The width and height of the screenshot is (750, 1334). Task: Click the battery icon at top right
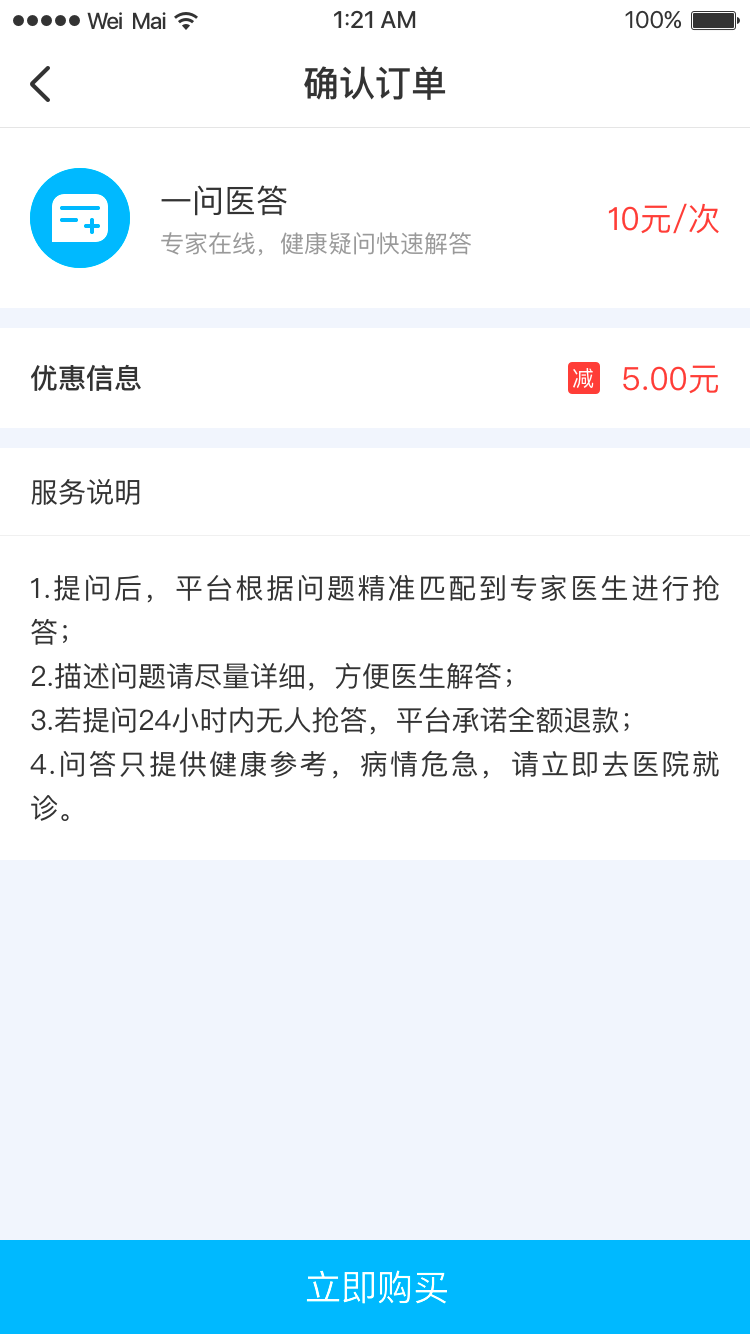point(712,18)
